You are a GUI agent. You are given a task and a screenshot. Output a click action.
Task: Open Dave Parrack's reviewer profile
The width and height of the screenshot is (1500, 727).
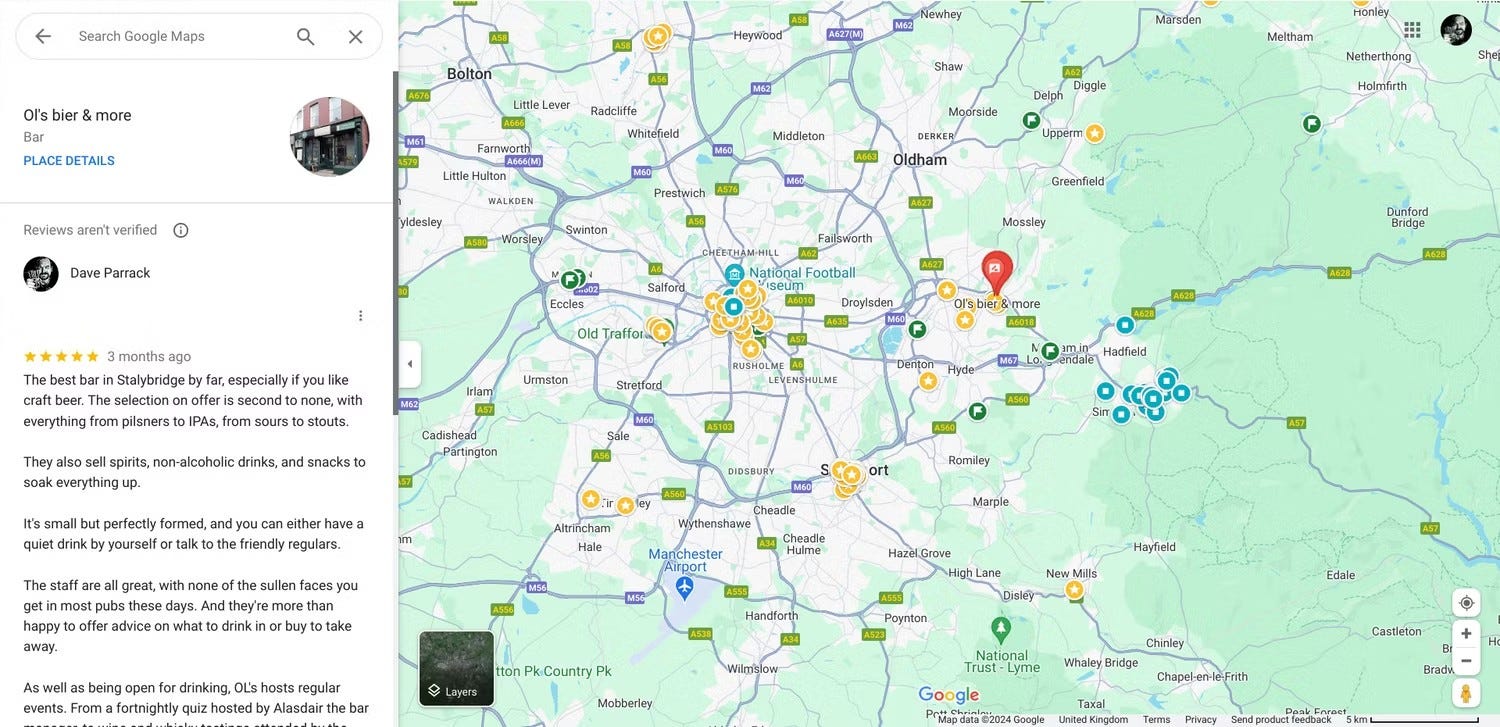coord(110,273)
